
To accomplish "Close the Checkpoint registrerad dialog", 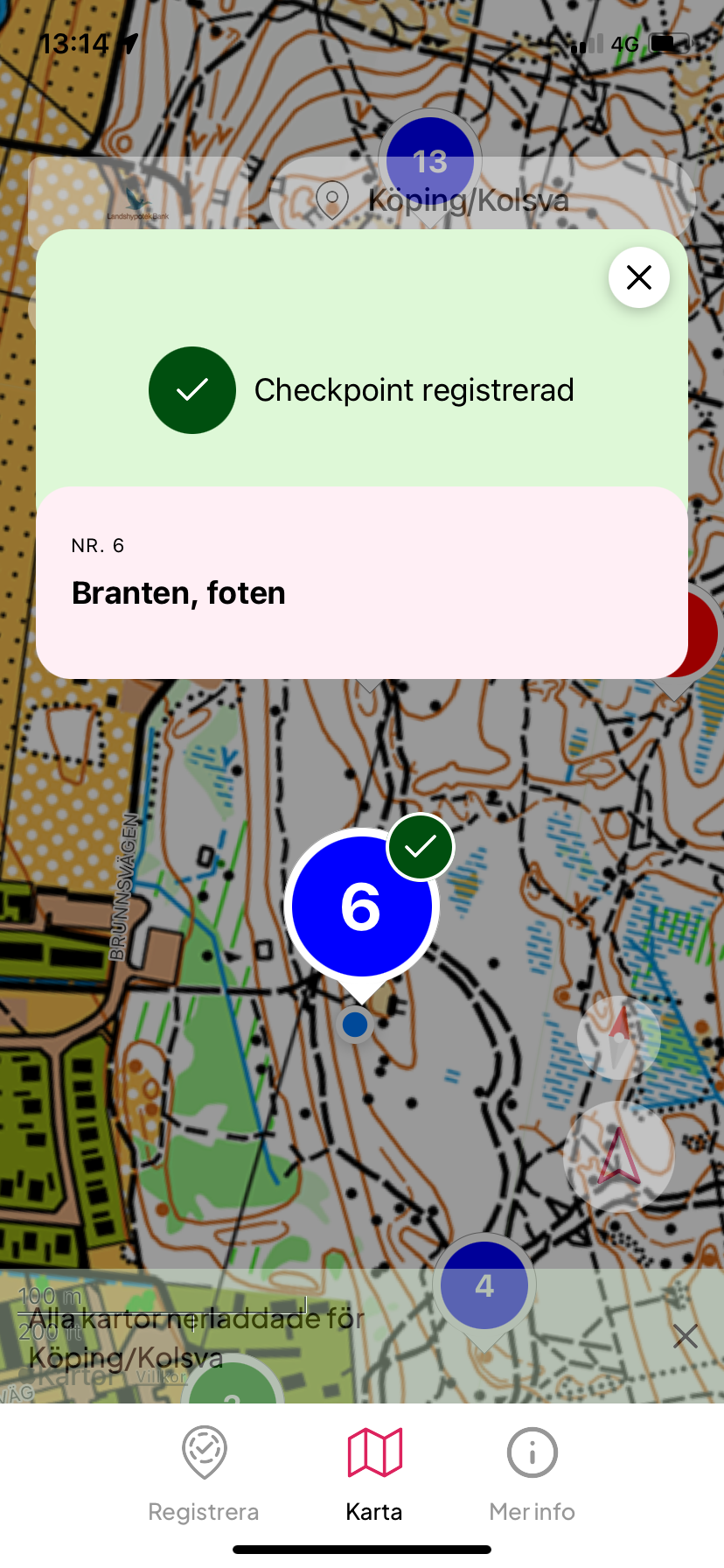I will (639, 277).
